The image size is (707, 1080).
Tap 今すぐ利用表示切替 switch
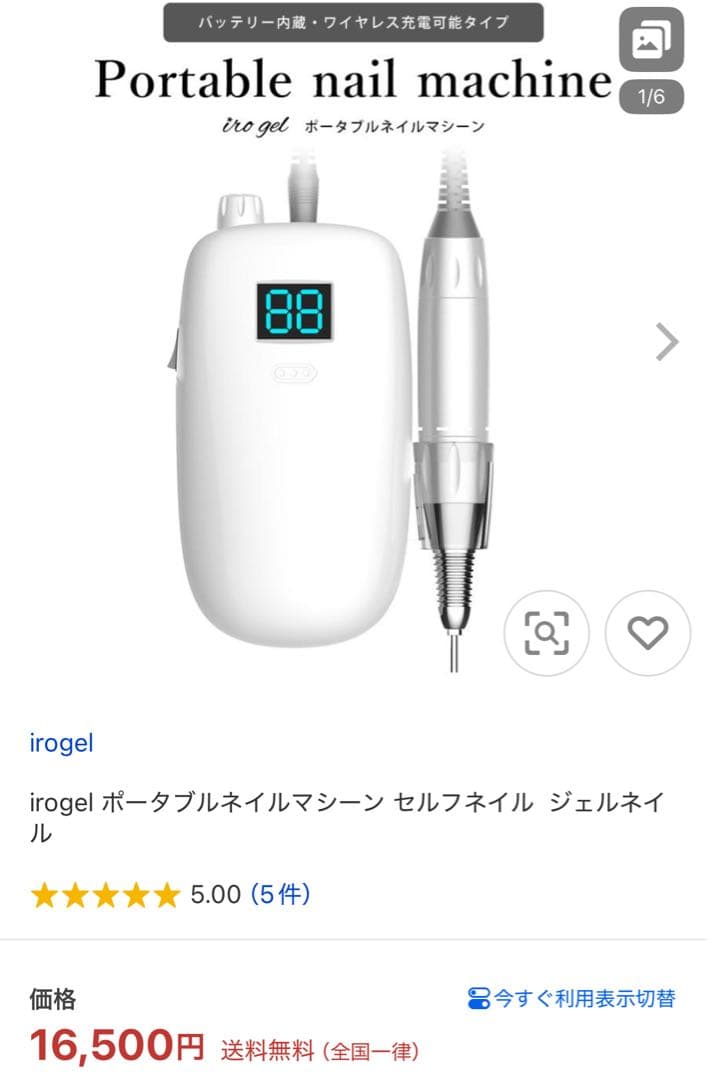pos(572,998)
